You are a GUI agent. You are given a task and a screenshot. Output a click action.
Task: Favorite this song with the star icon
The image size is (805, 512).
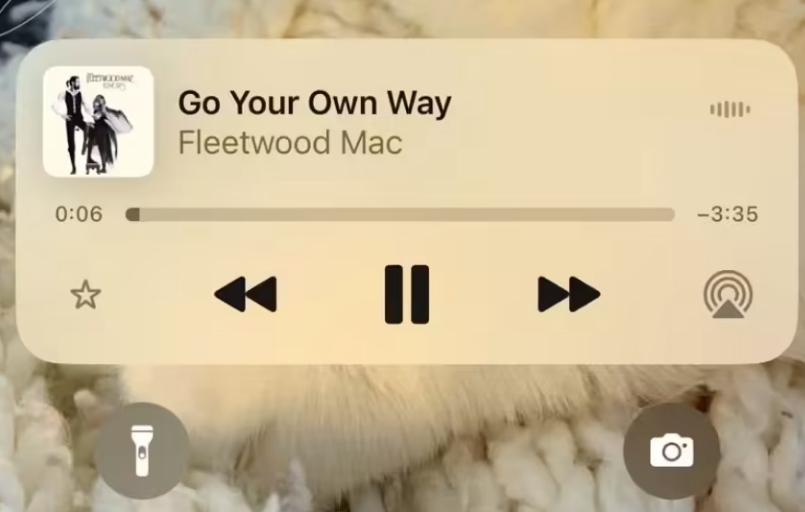(86, 294)
